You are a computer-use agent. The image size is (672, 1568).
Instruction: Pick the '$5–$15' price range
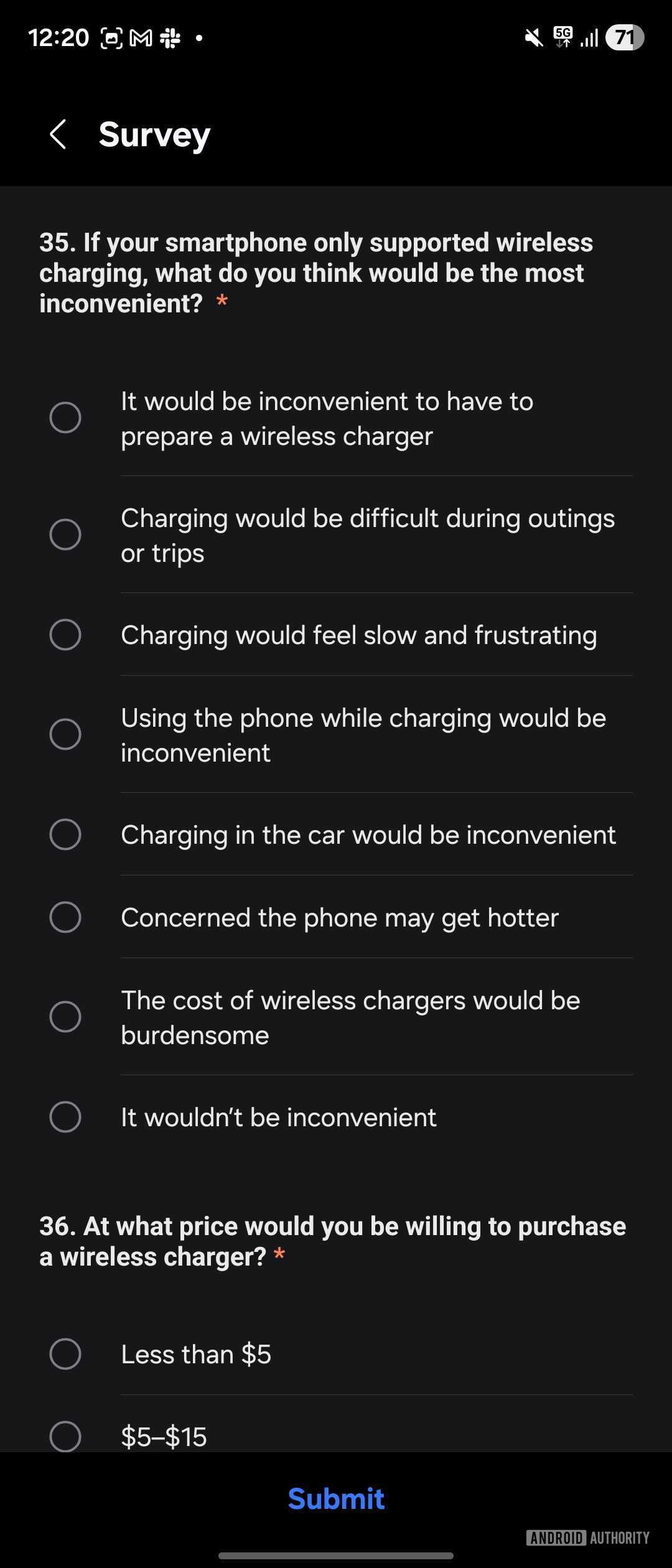tap(65, 1436)
